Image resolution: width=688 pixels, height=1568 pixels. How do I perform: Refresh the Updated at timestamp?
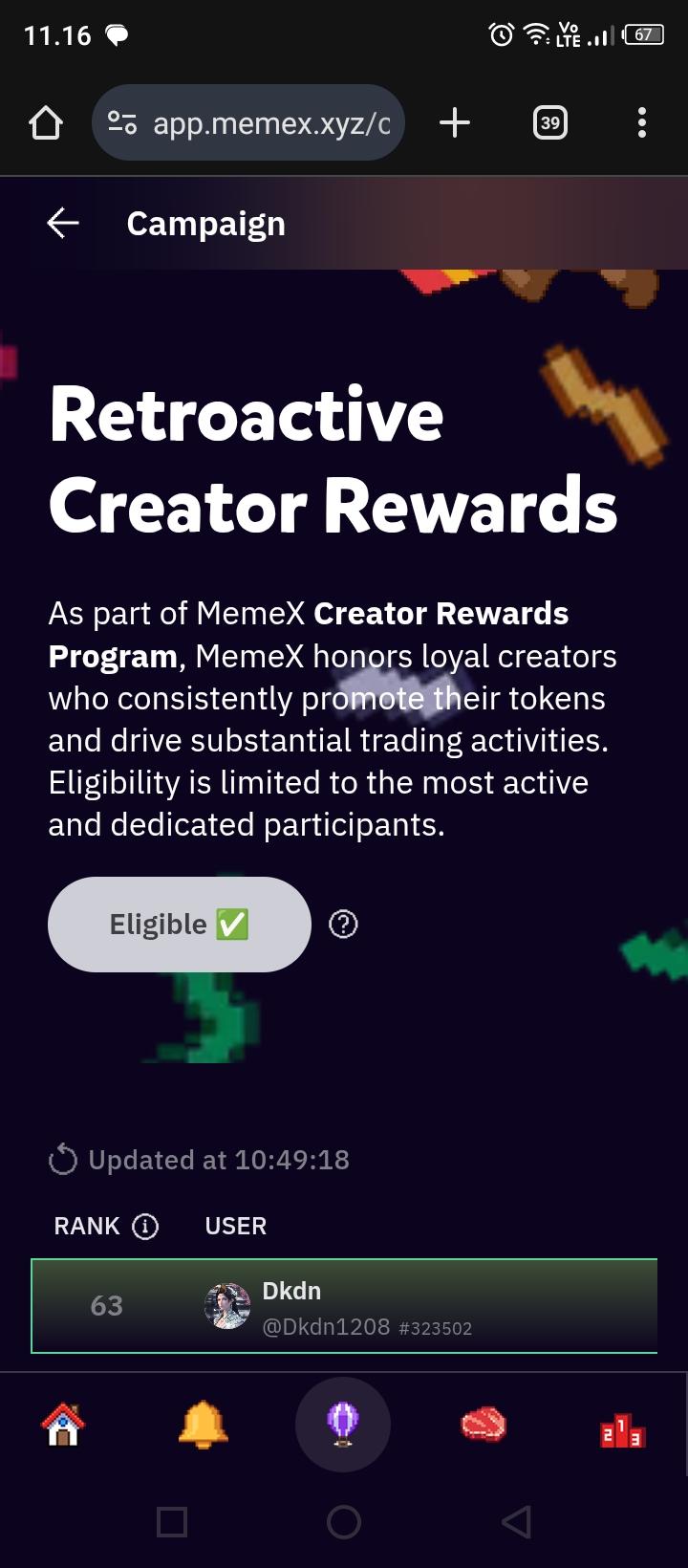tap(63, 1161)
